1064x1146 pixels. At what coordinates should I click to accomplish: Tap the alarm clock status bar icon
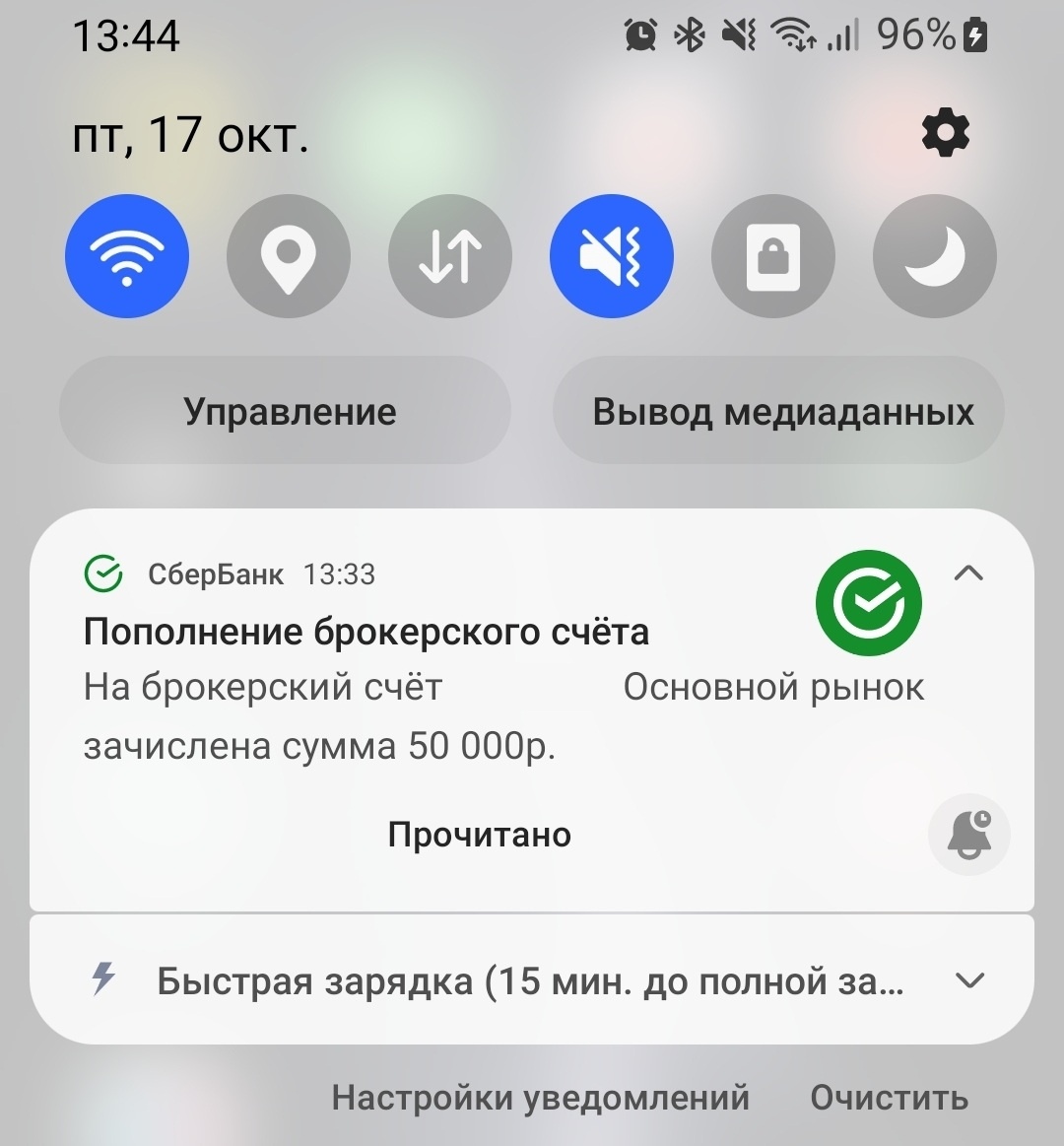point(640,35)
